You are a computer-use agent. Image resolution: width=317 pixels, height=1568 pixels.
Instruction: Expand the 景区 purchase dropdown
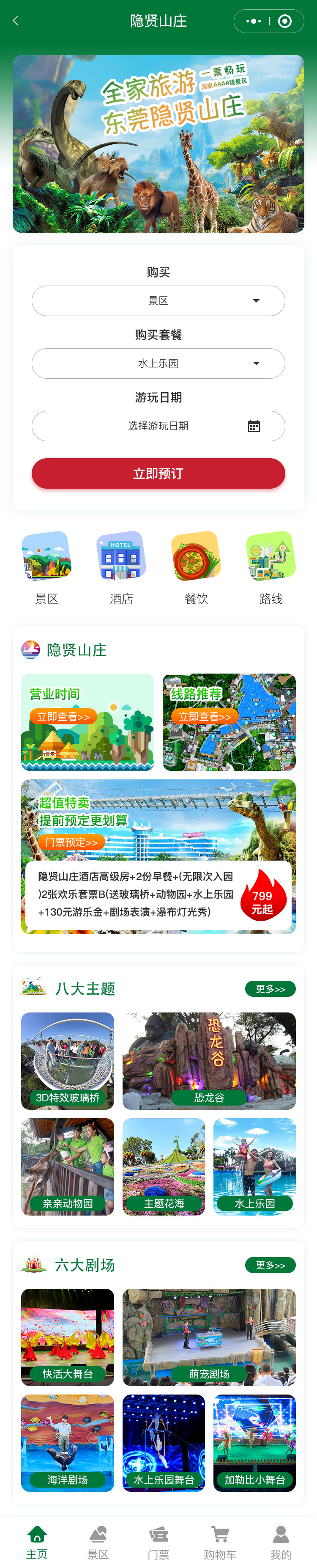[x=158, y=301]
